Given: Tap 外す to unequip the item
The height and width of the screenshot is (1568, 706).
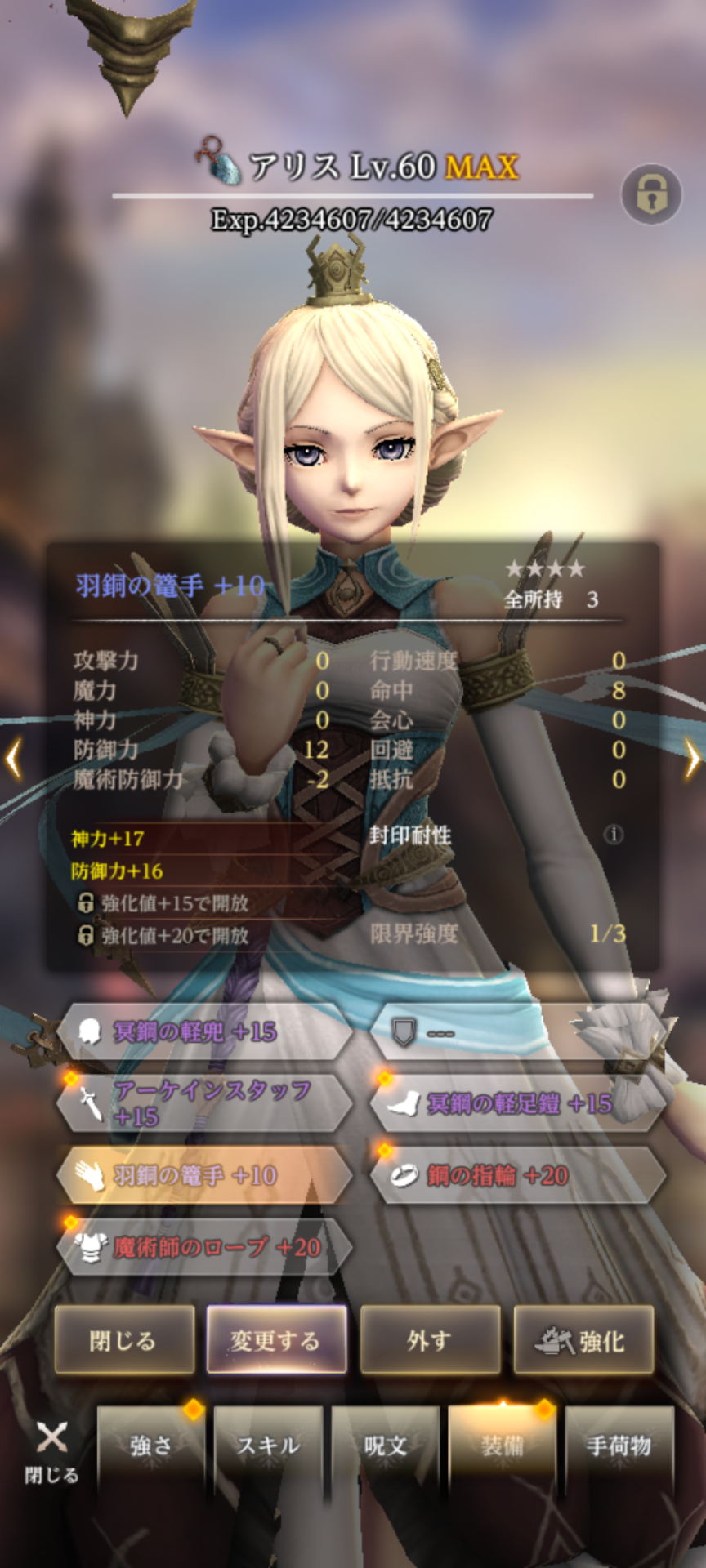Looking at the screenshot, I should click(x=430, y=1340).
